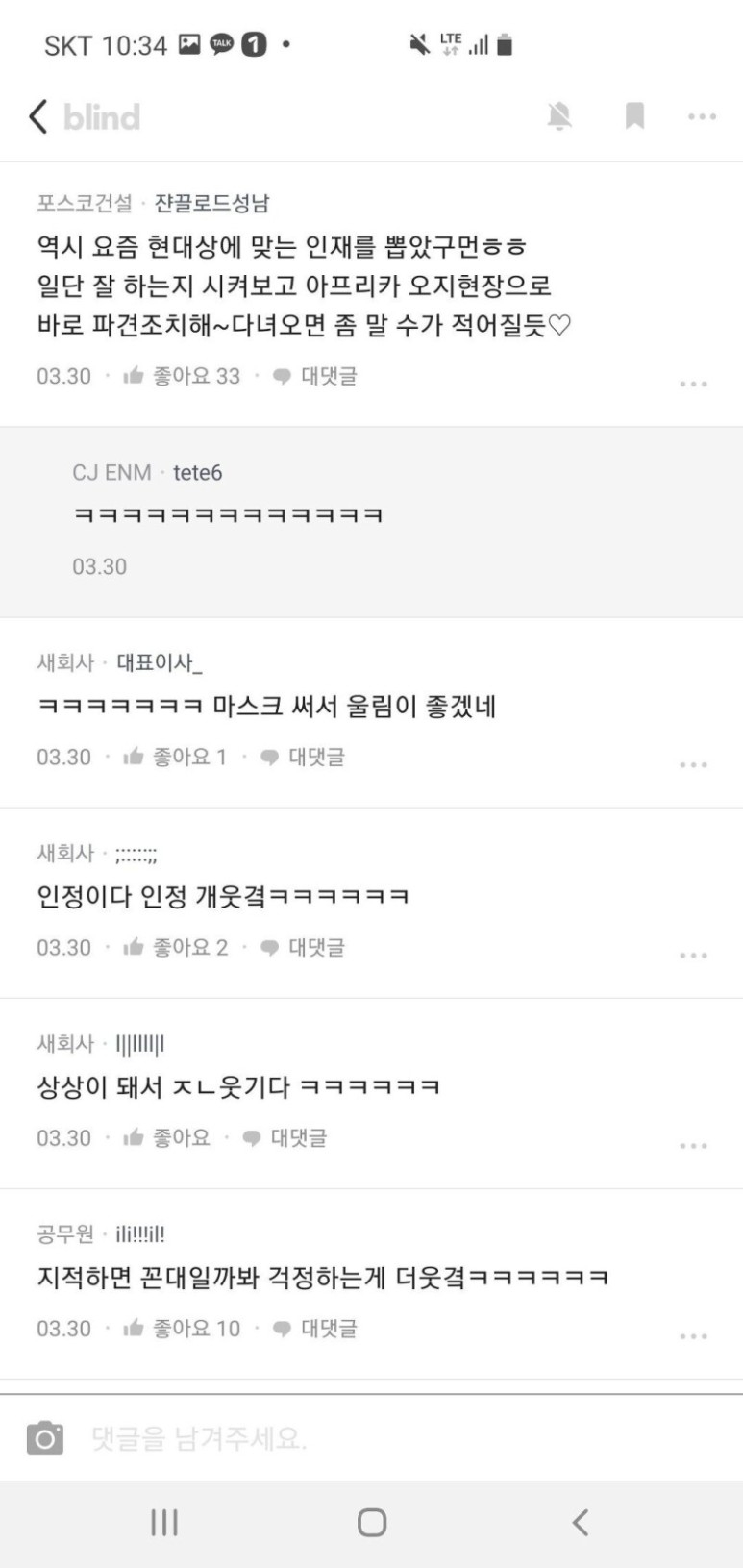The image size is (743, 1568).
Task: Open more options for 대표이사_ comment
Action: 693,765
